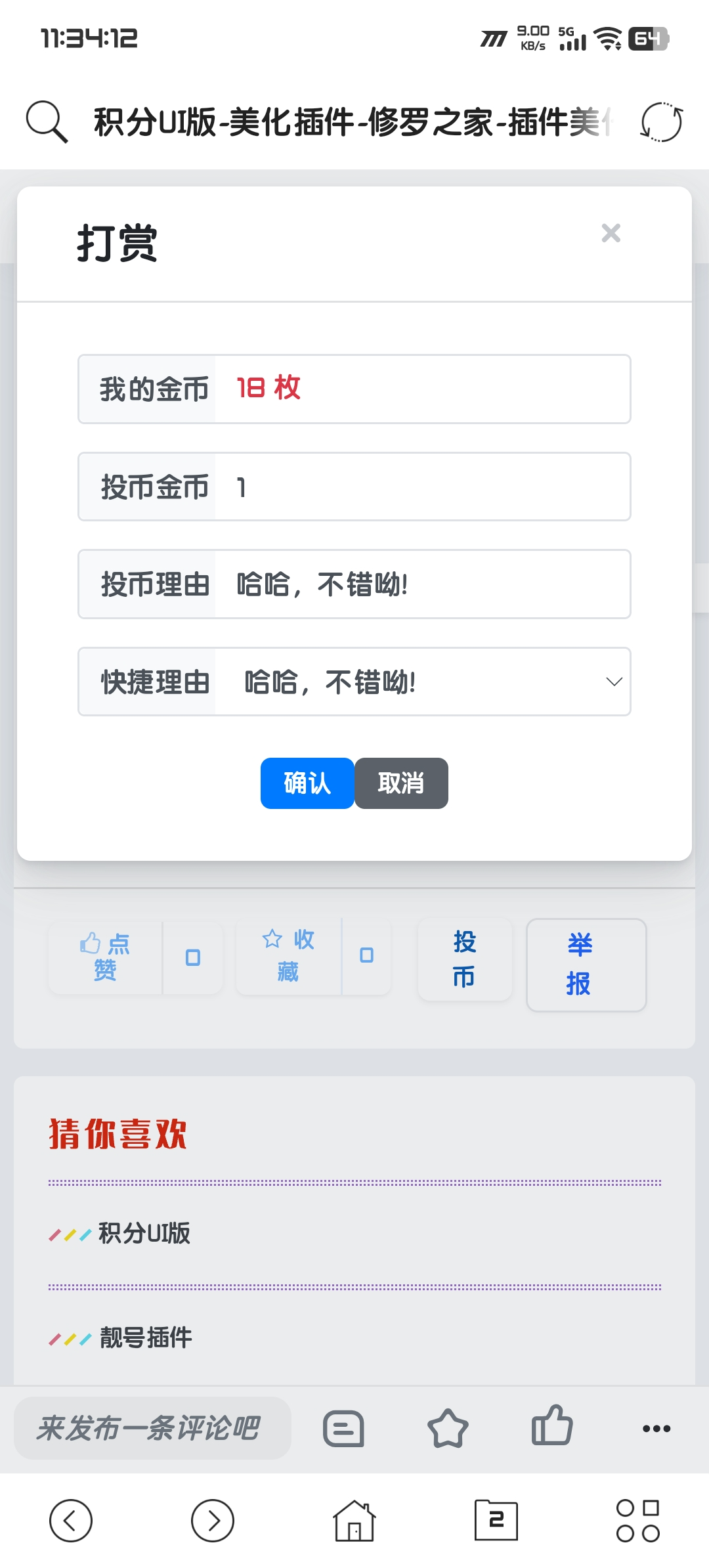The width and height of the screenshot is (709, 1568).
Task: Expand the 快捷理由 dropdown
Action: (420, 682)
